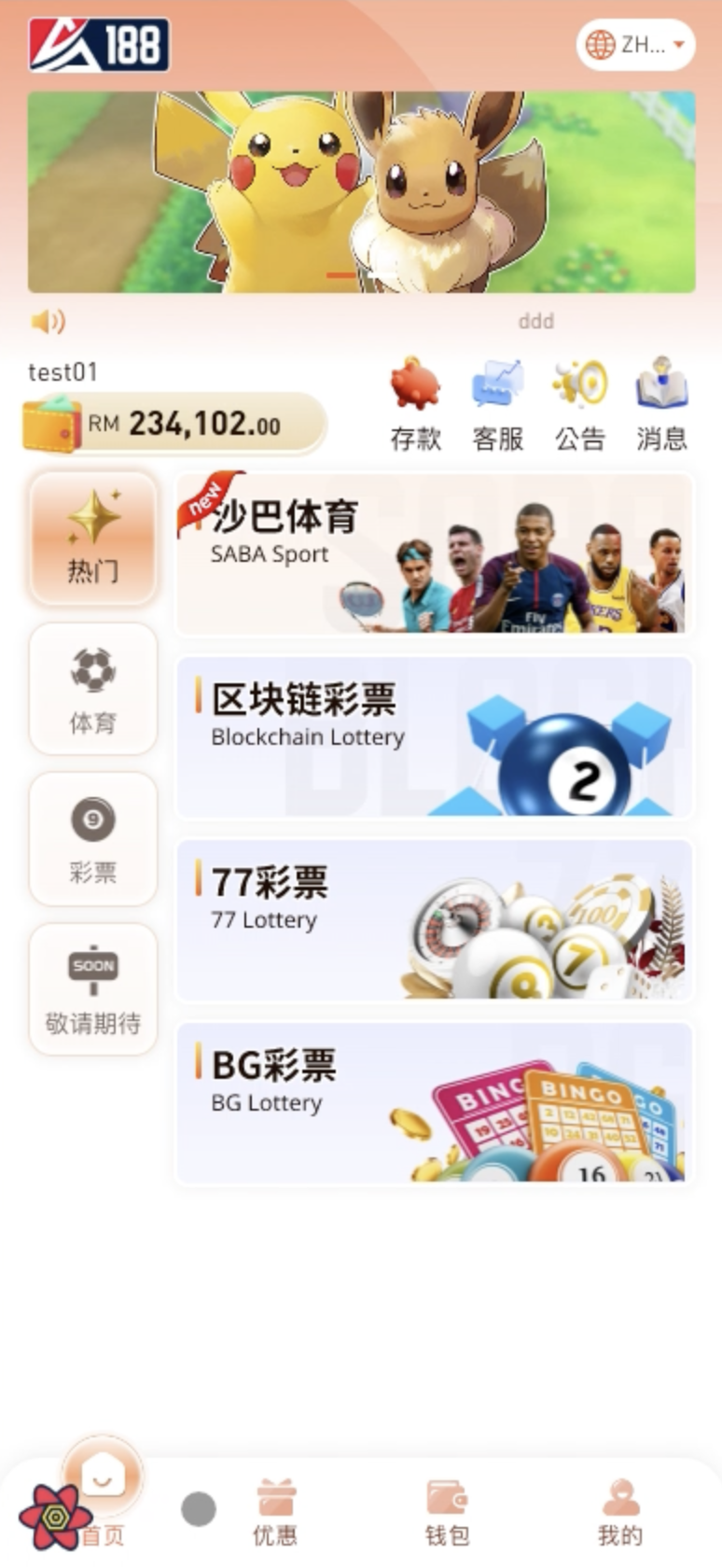Viewport: 722px width, 1568px height.
Task: Switch to the 优惠 promotions tab
Action: click(275, 1512)
